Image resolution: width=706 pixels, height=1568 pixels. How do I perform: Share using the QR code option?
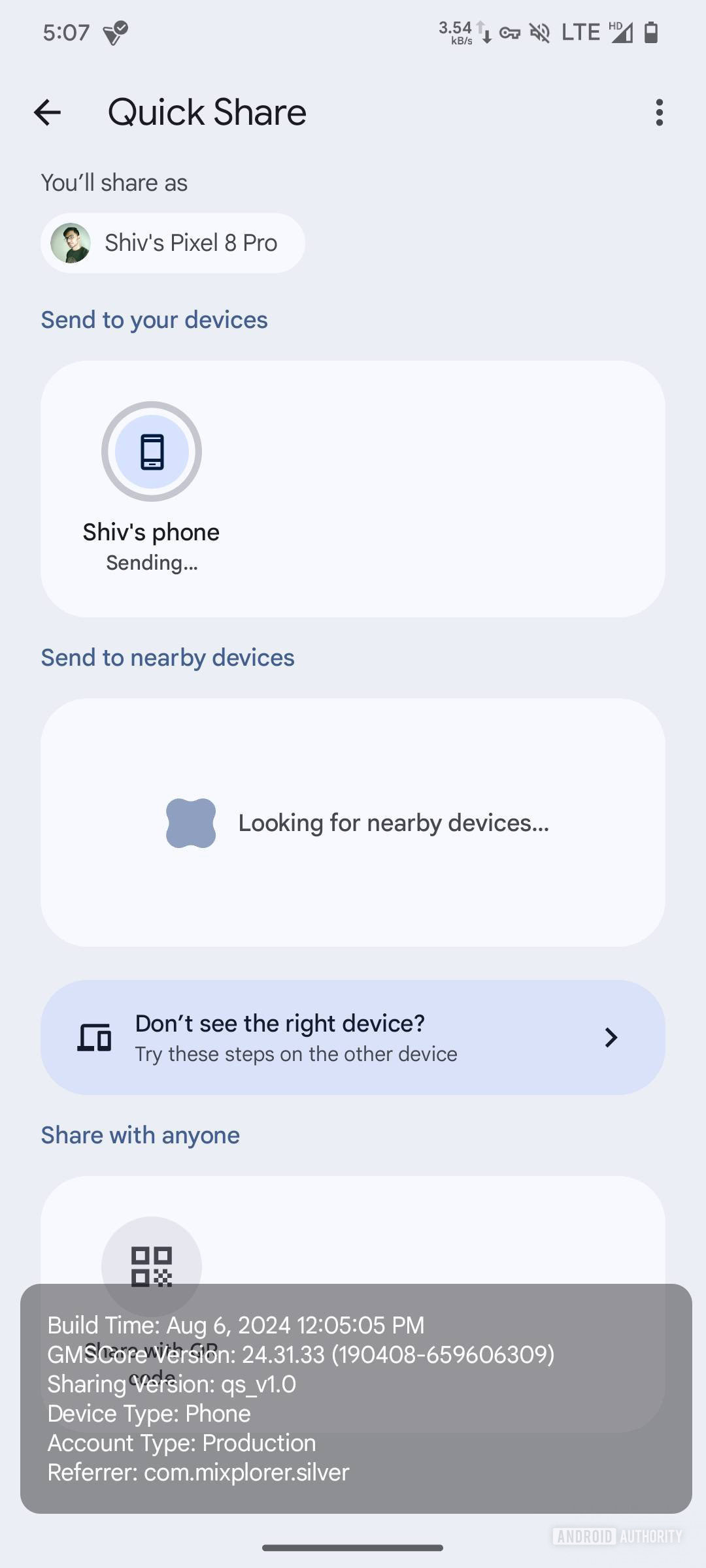tap(152, 1266)
